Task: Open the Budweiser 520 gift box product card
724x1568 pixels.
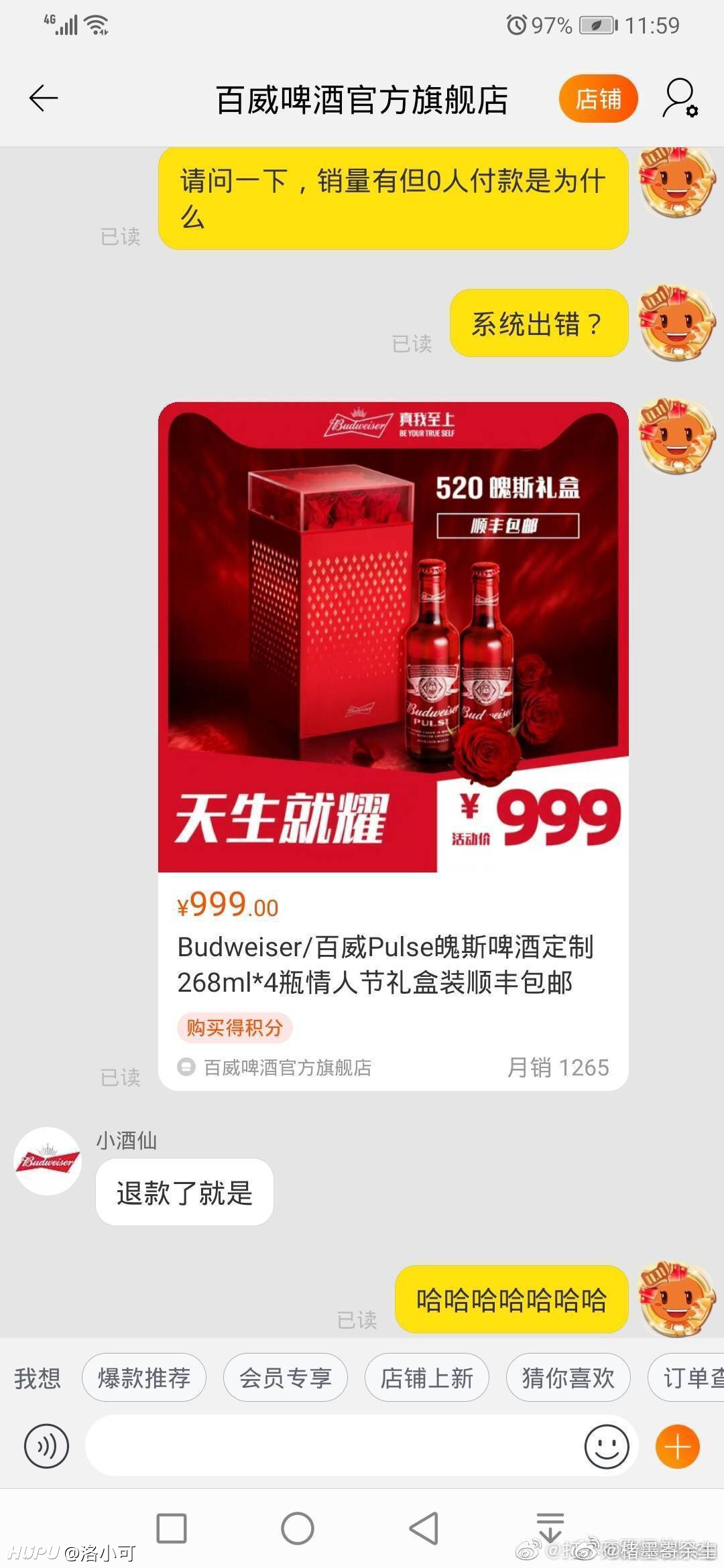Action: click(x=394, y=746)
